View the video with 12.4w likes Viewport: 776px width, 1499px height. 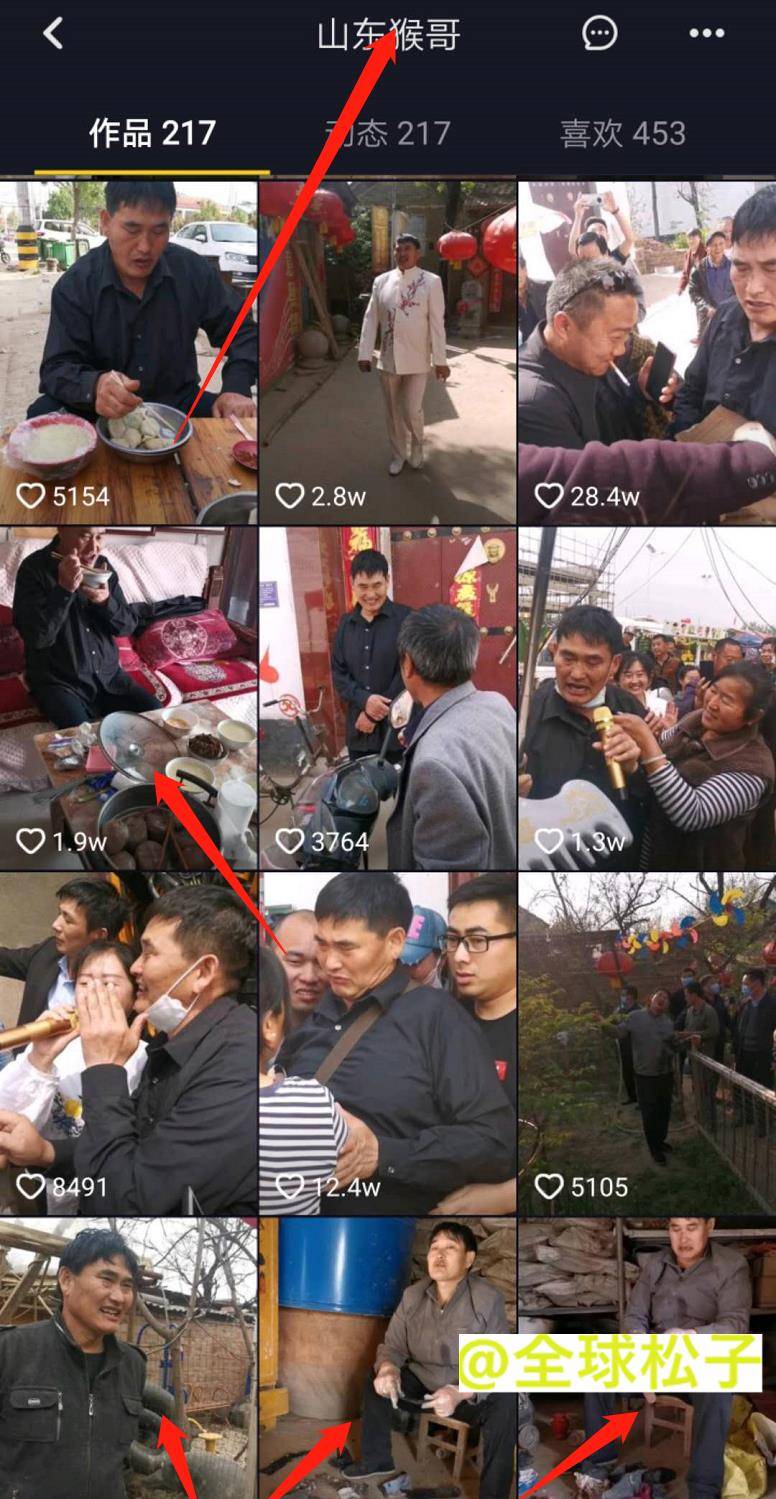click(388, 1043)
